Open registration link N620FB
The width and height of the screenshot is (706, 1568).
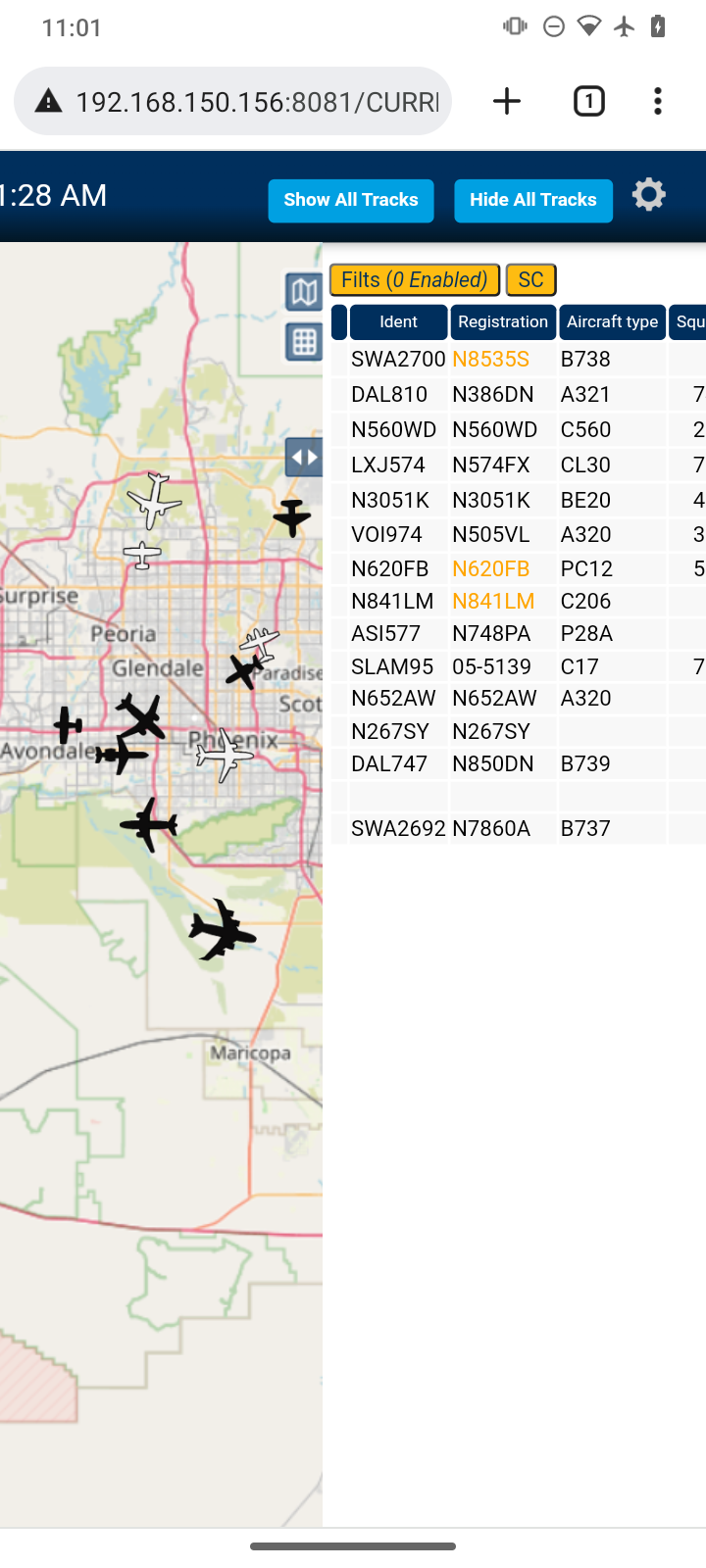coord(491,569)
